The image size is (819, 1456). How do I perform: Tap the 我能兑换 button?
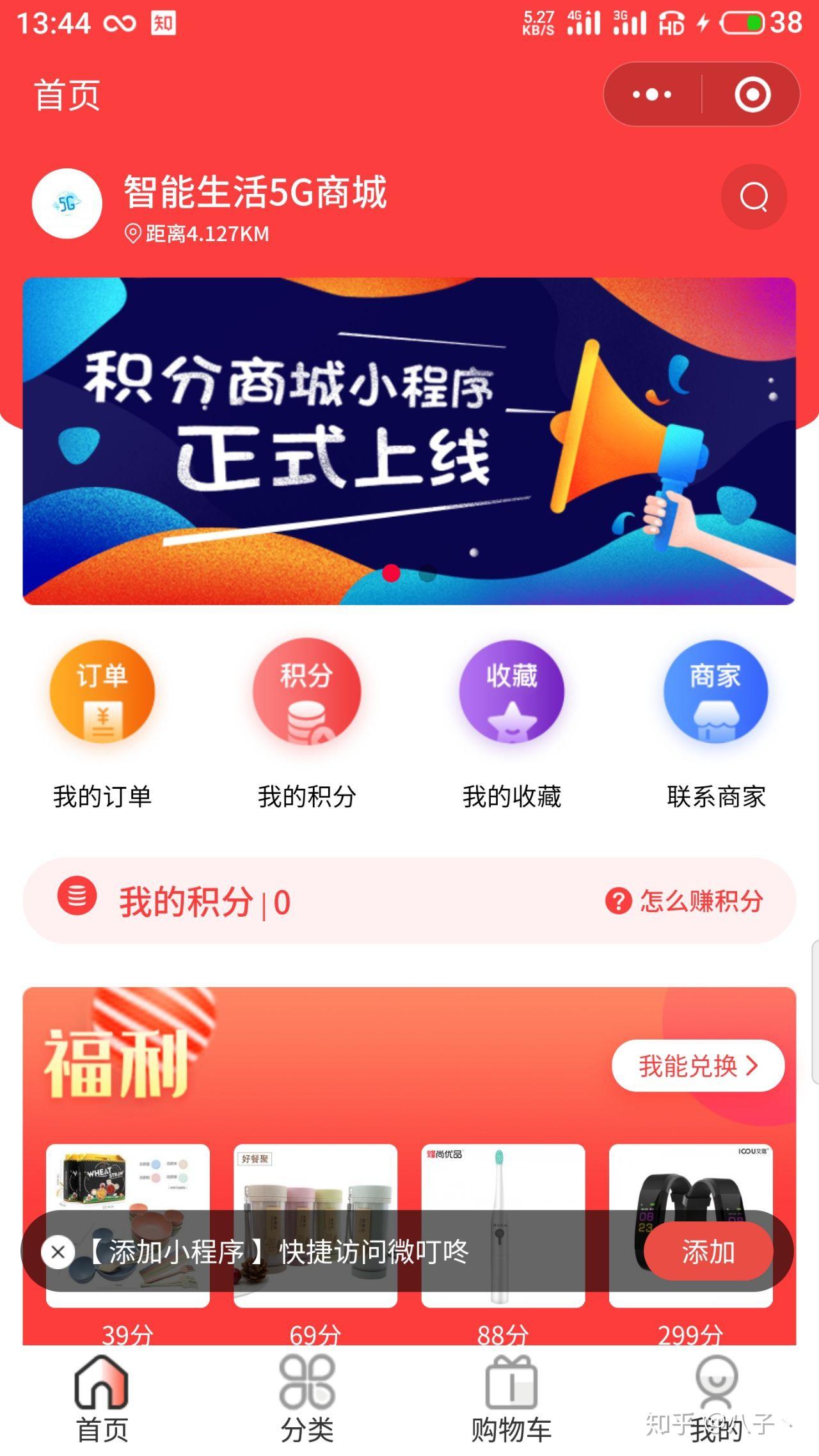(x=697, y=1066)
